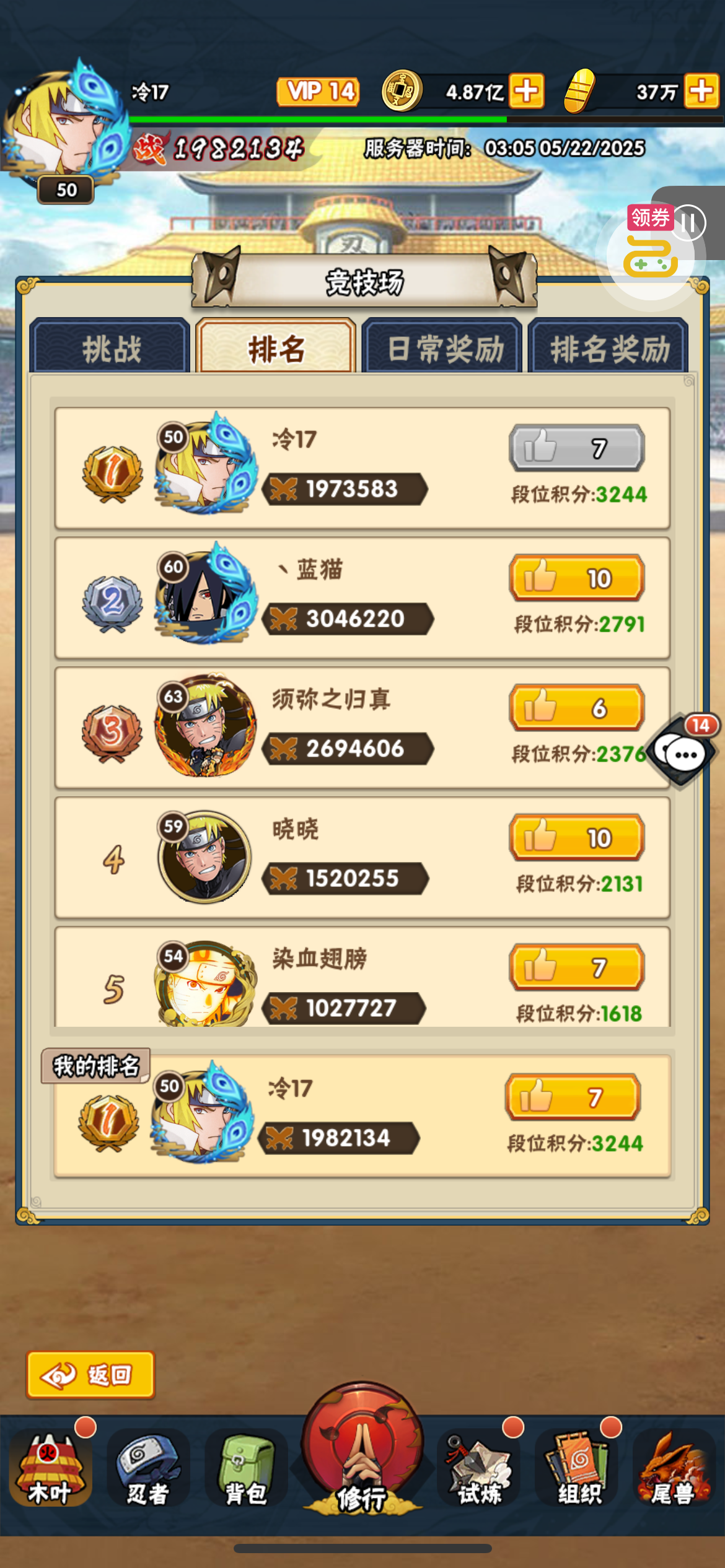Image resolution: width=725 pixels, height=1568 pixels.
Task: Enter the 修行 center button
Action: click(x=362, y=1449)
